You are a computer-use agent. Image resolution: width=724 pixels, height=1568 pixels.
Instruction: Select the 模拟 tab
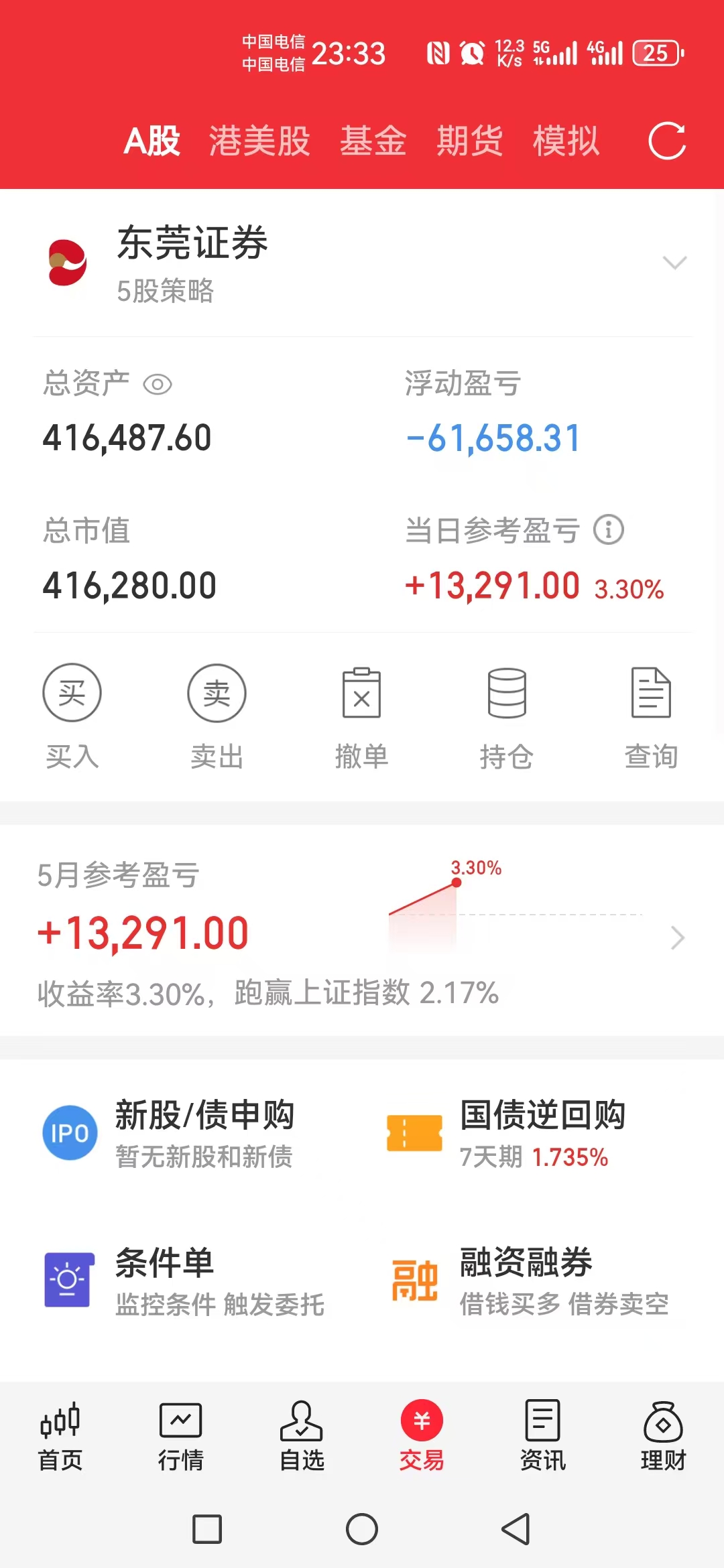coord(566,141)
